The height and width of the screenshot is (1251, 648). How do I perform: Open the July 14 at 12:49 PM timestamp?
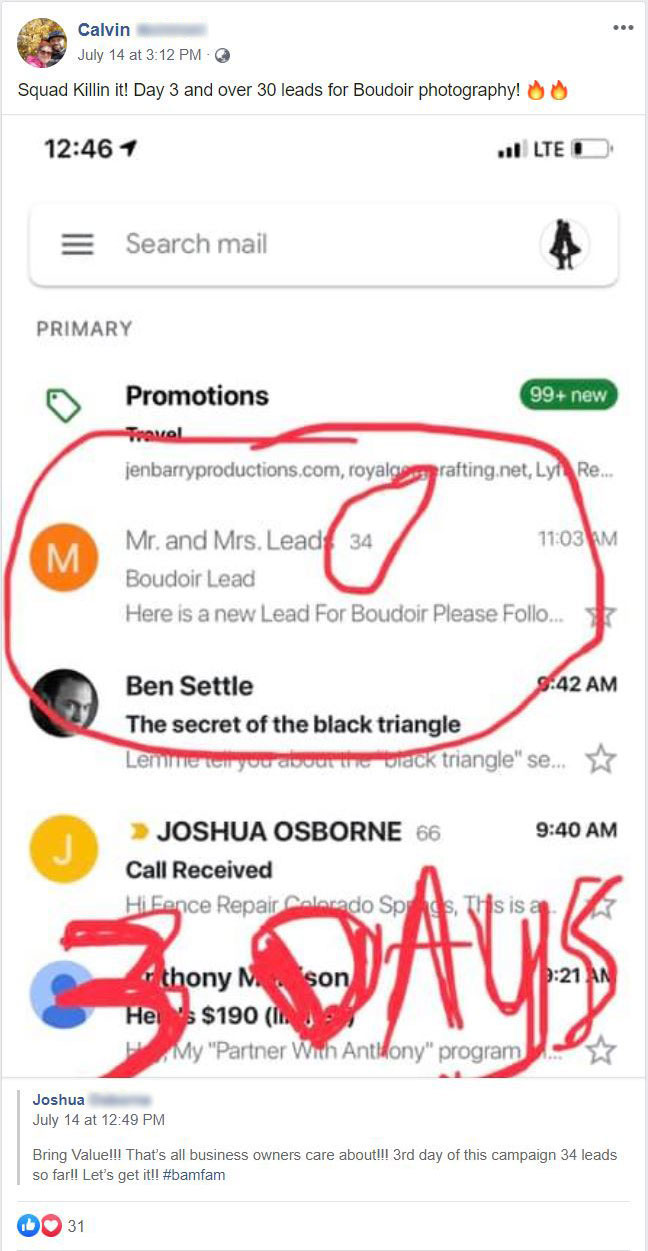tap(99, 1119)
